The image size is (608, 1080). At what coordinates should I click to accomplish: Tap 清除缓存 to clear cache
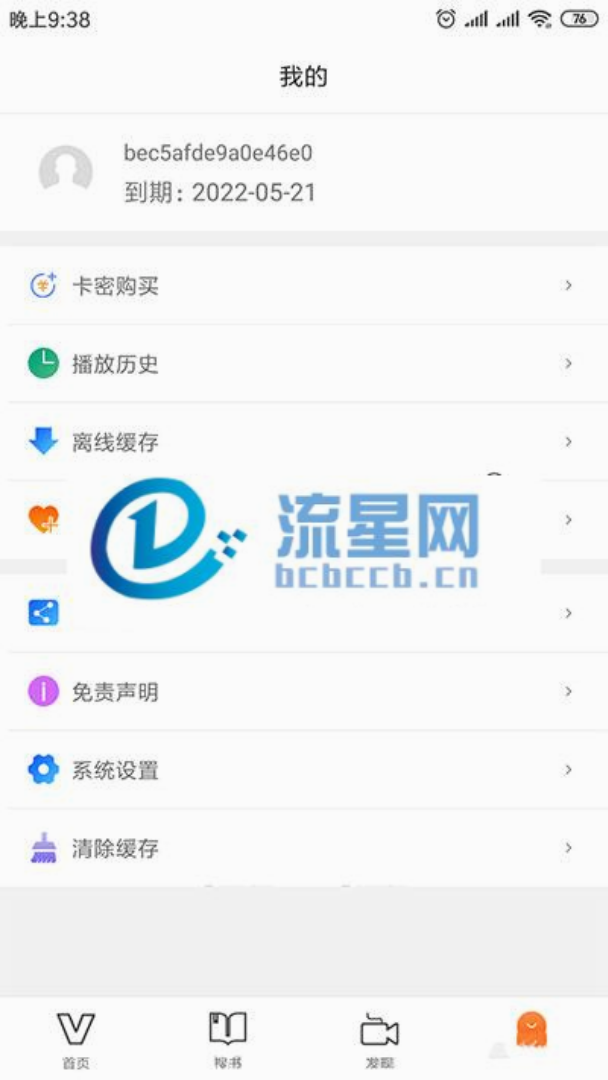pyautogui.click(x=304, y=848)
